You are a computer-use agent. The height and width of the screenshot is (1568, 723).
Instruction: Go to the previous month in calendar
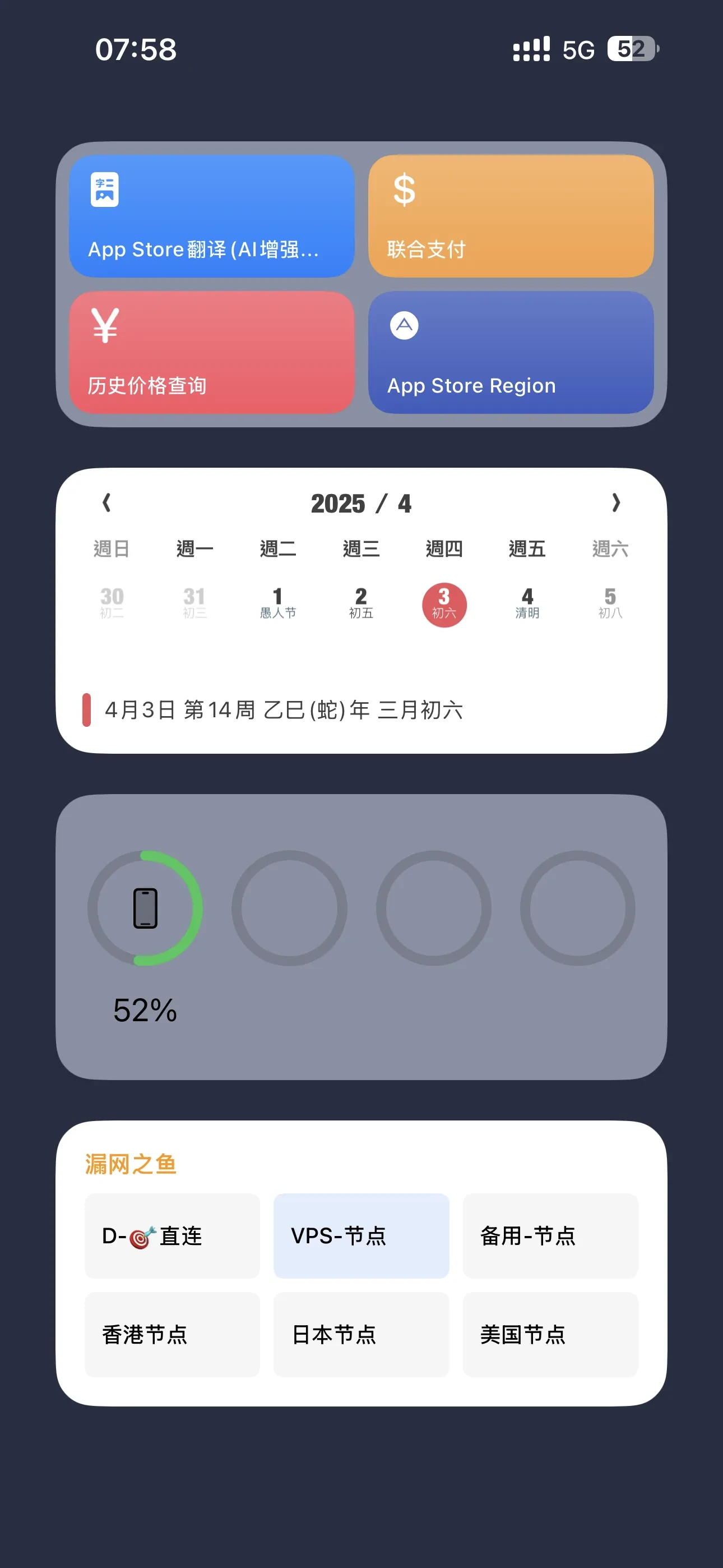tap(106, 503)
